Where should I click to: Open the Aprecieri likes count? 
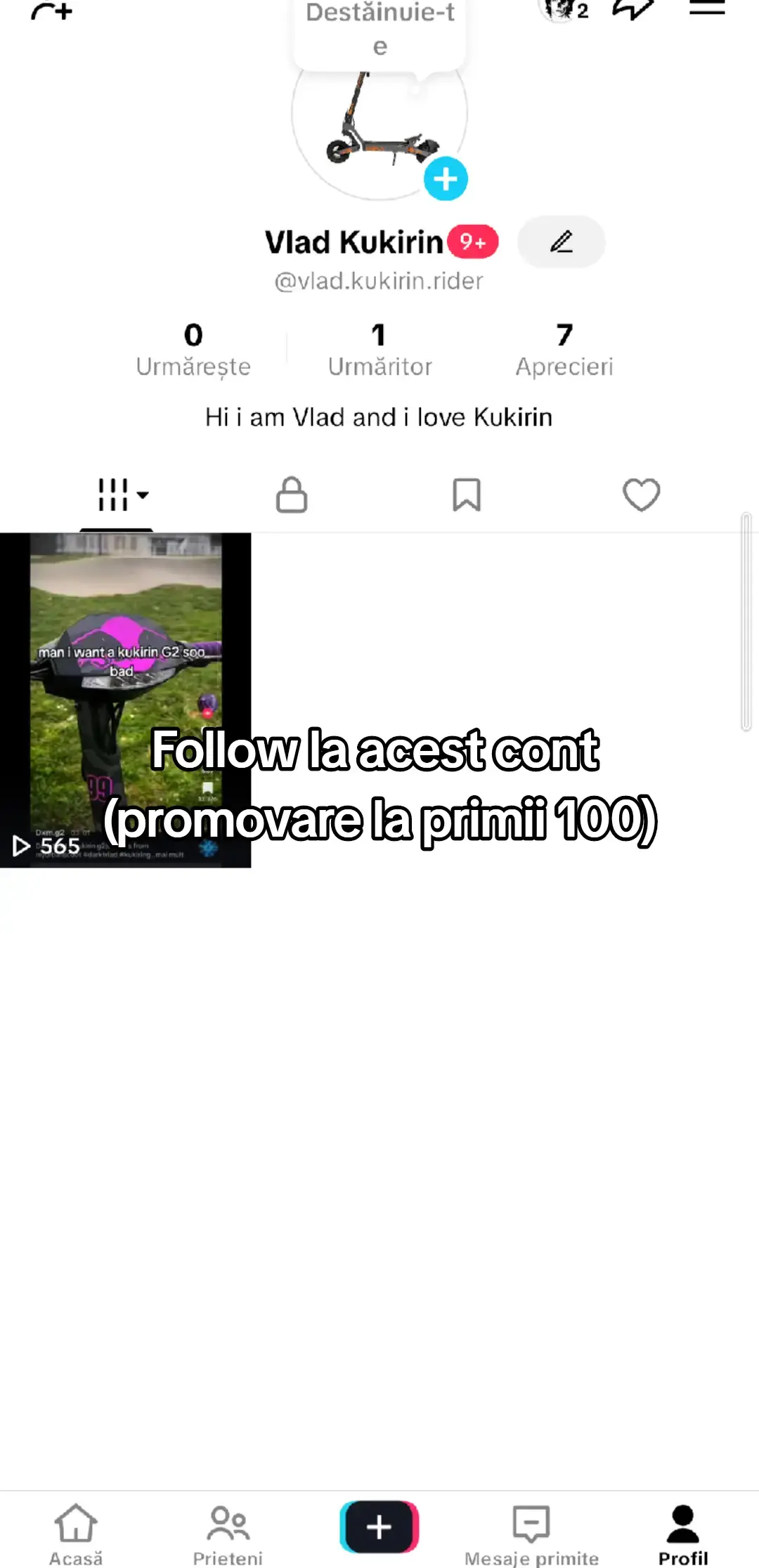(564, 349)
